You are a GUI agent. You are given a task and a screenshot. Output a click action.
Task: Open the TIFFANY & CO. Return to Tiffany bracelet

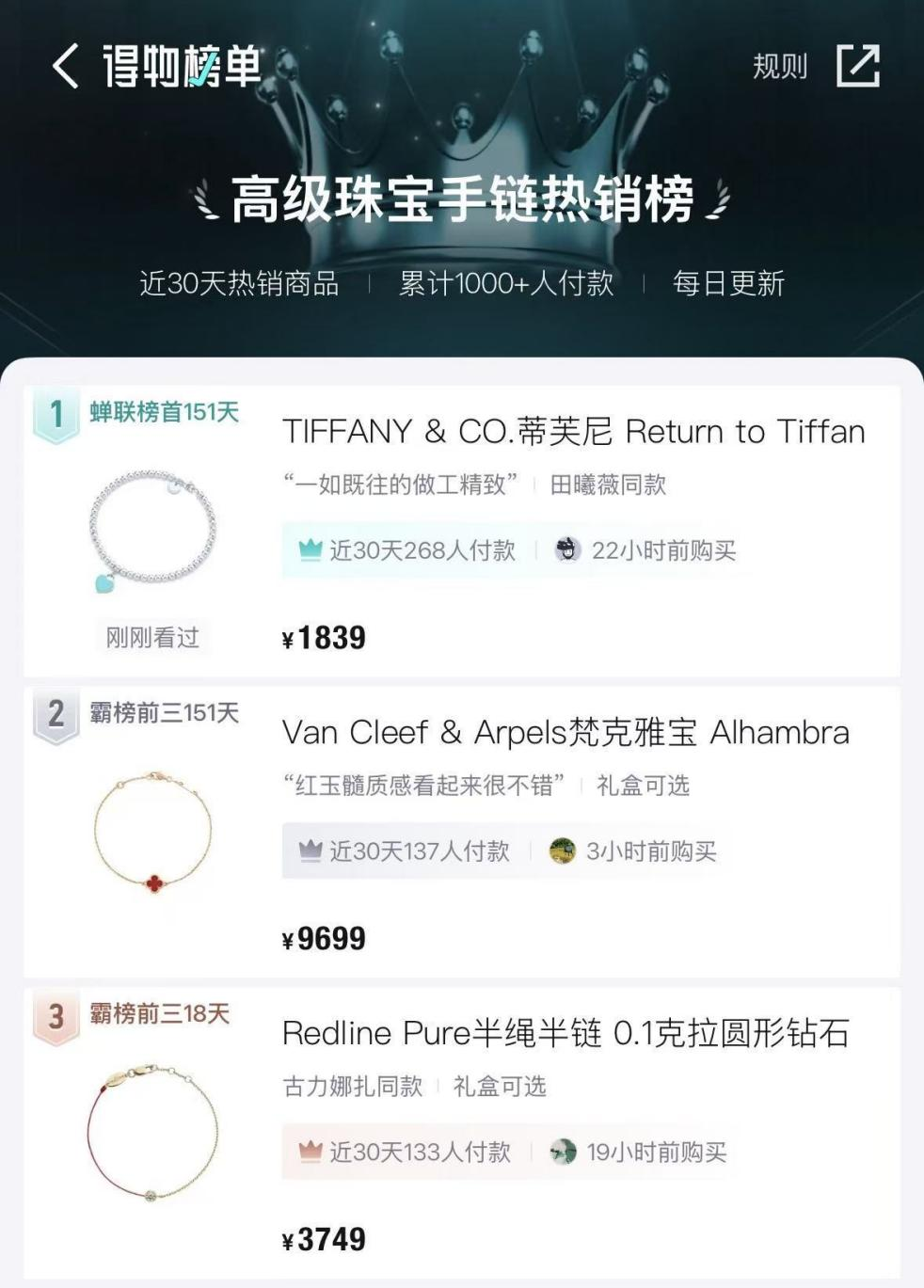(x=573, y=432)
